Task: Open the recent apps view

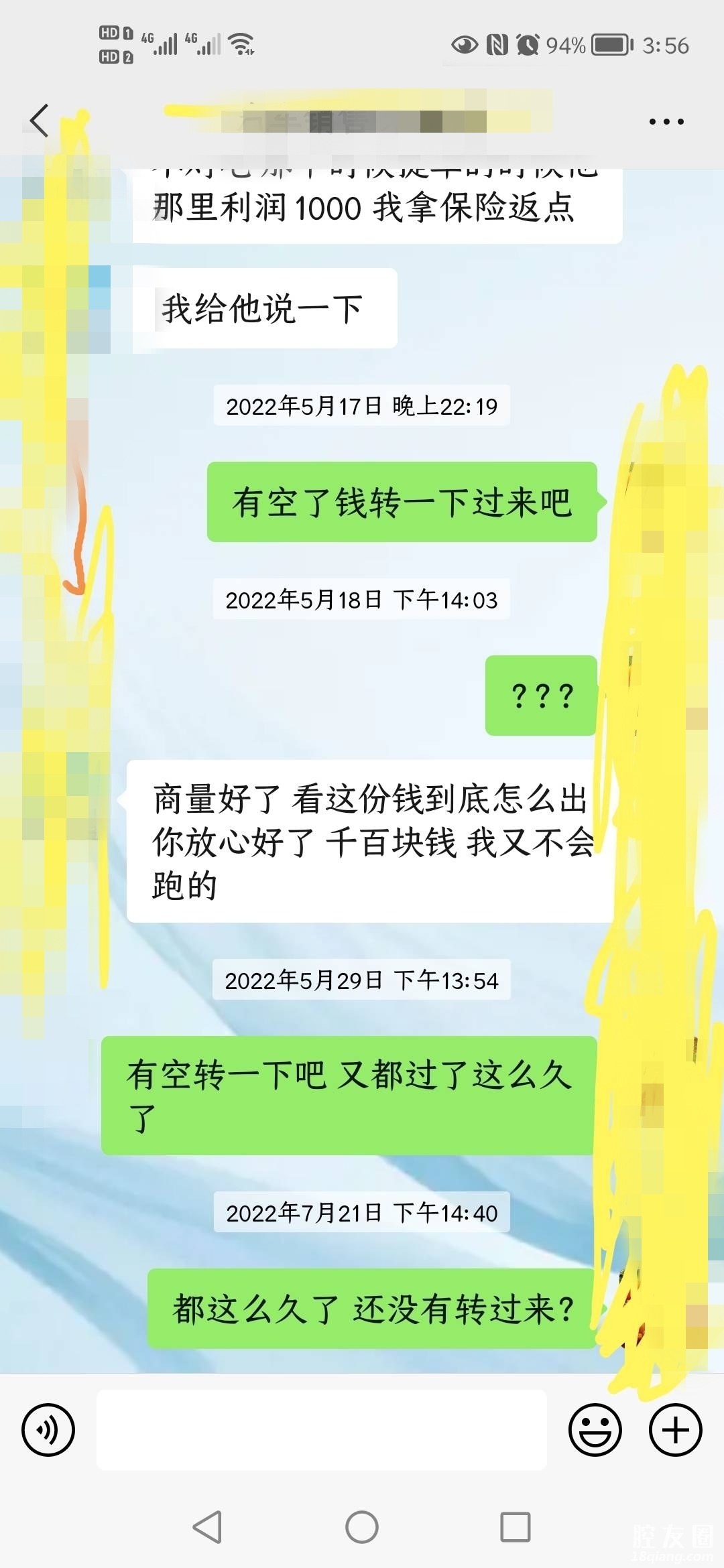Action: (x=515, y=1528)
